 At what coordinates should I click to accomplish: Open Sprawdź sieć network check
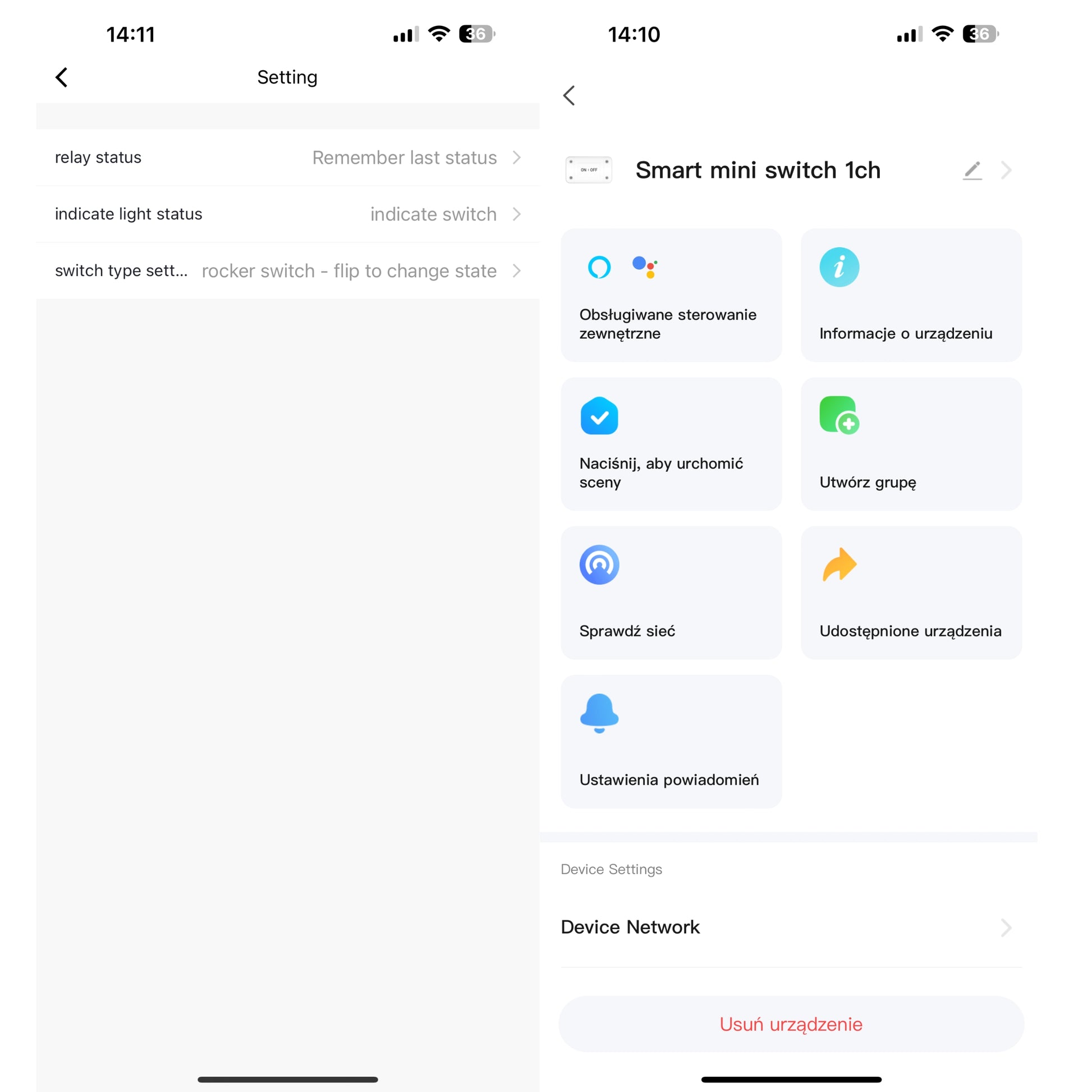671,593
